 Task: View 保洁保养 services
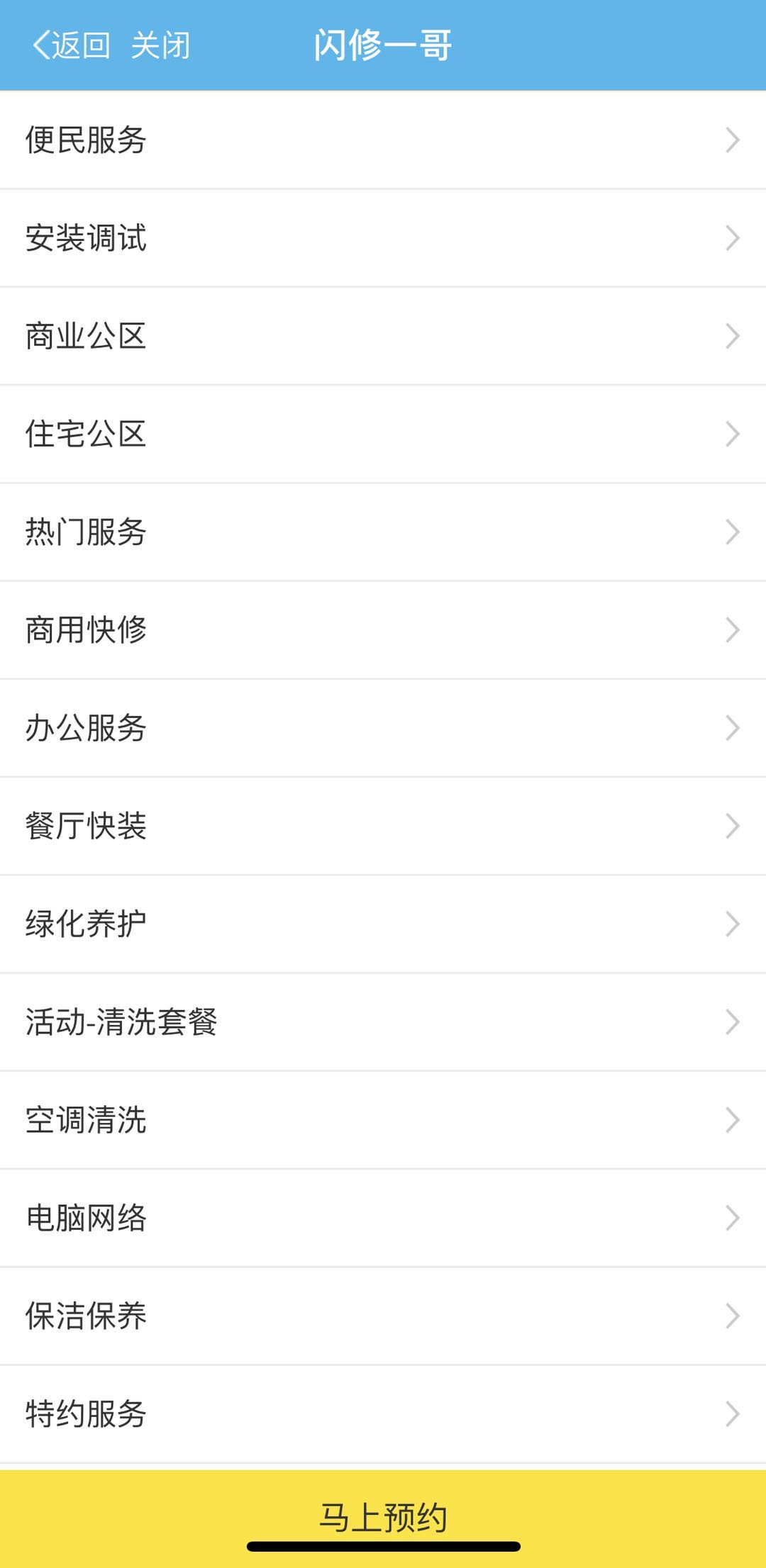(x=383, y=1316)
